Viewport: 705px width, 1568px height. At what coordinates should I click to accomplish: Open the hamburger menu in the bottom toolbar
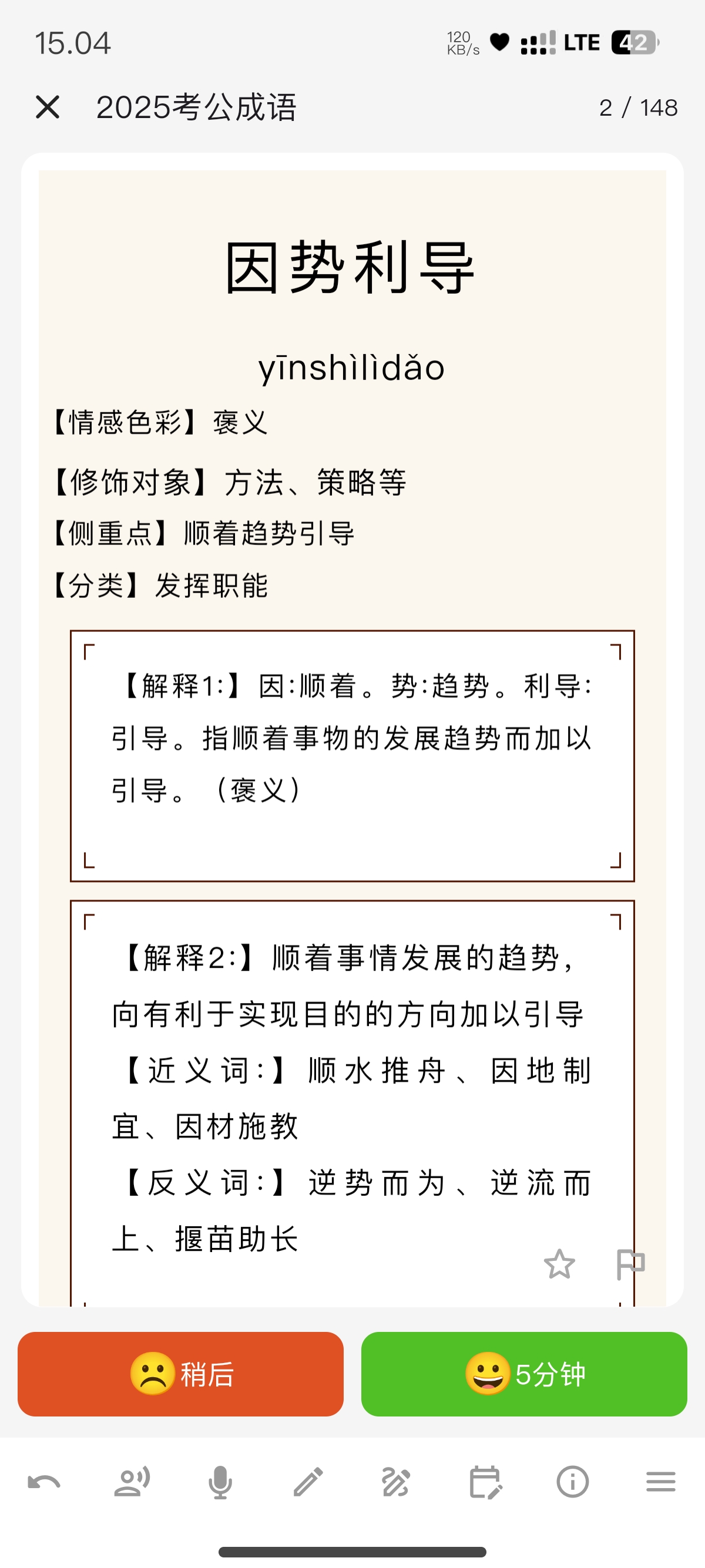tap(660, 1482)
